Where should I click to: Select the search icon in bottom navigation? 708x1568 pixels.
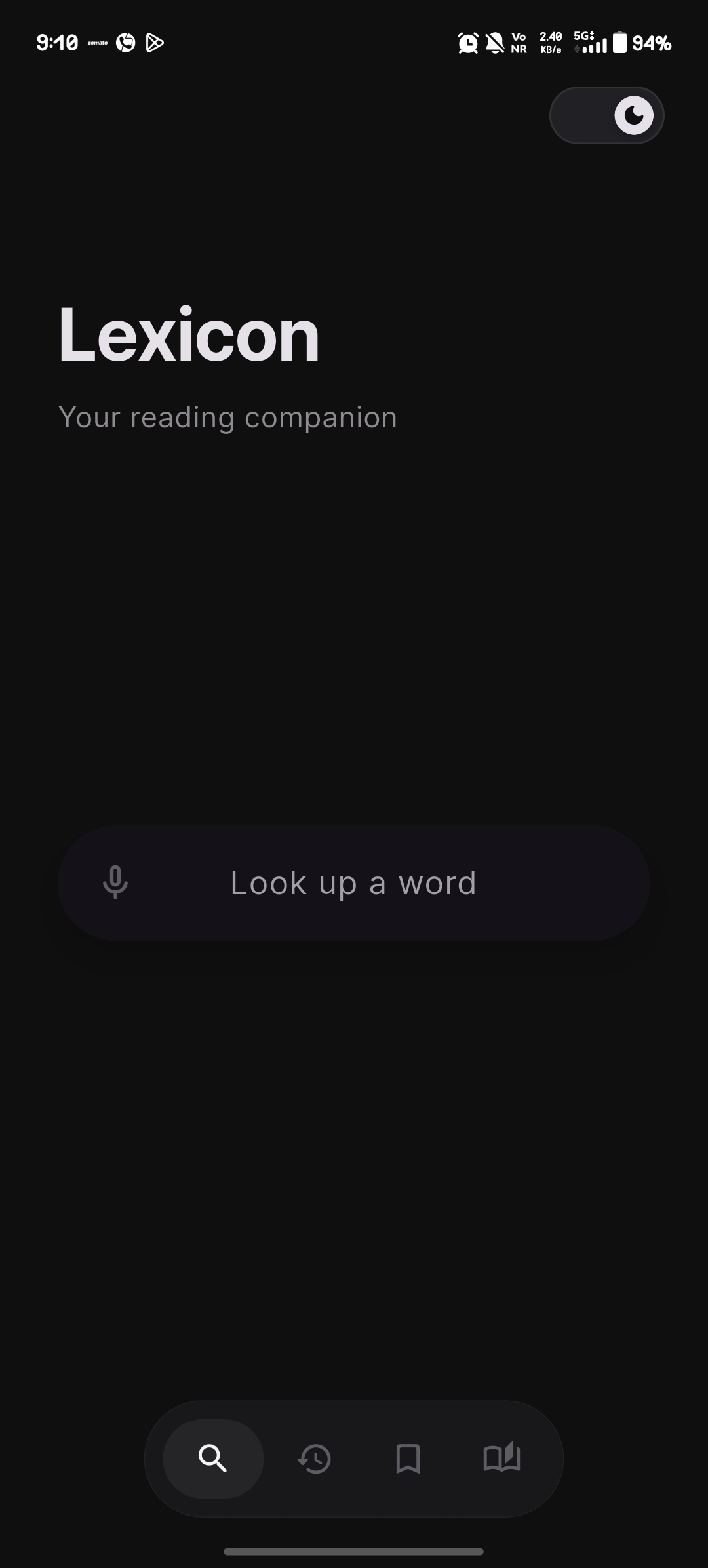pos(213,1459)
